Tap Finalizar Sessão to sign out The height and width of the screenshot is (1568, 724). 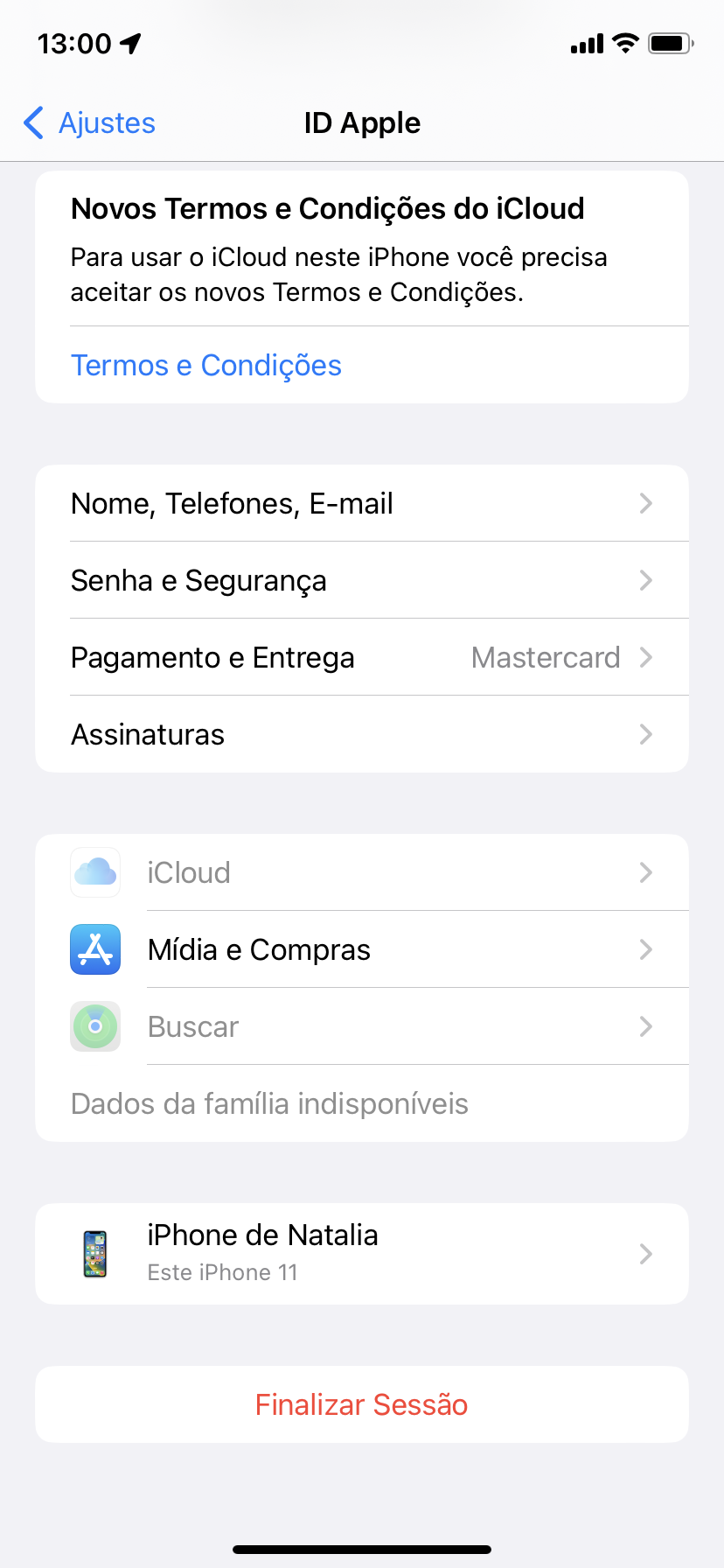coord(362,1405)
